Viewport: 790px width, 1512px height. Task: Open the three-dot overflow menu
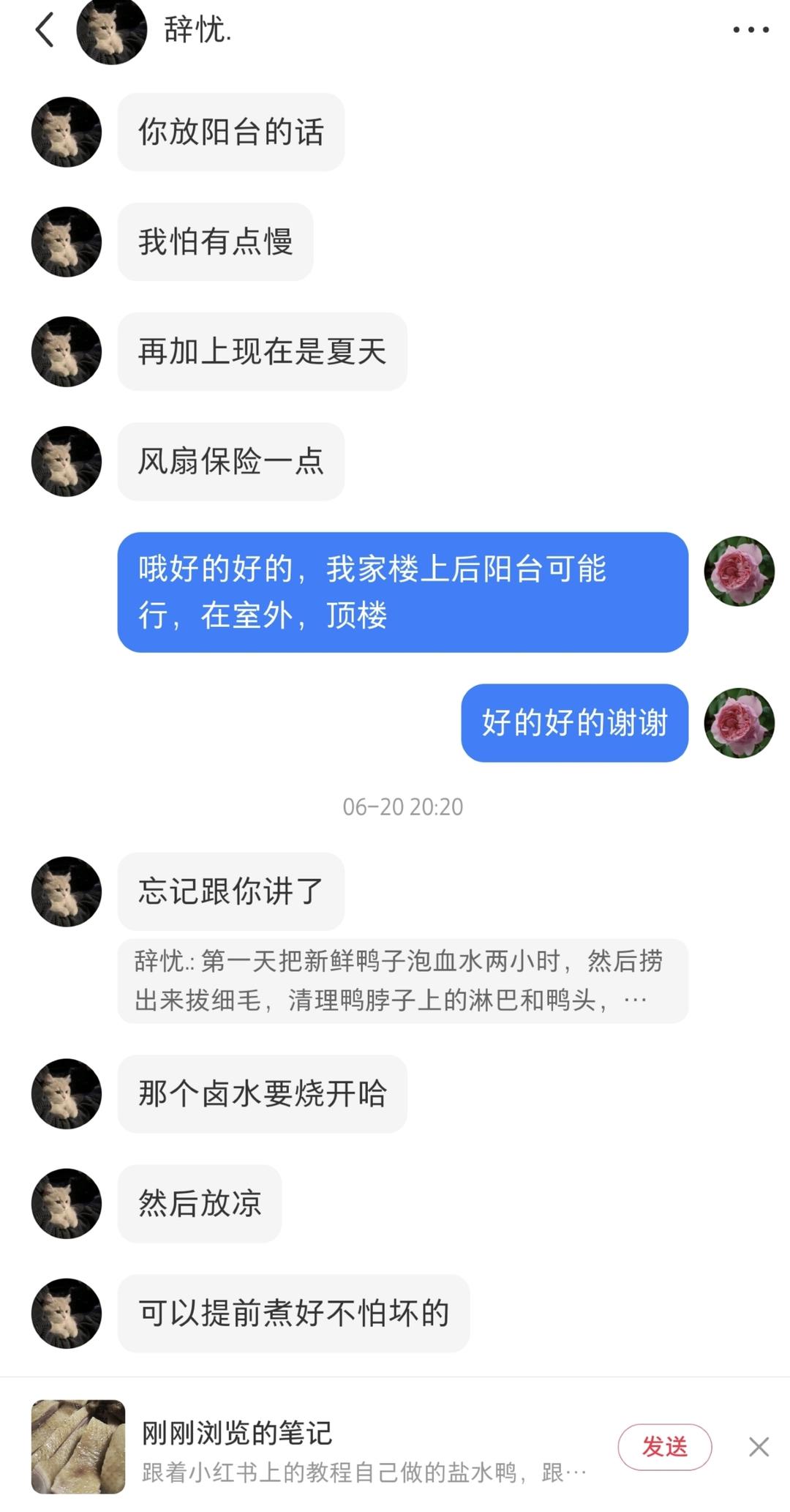[x=750, y=31]
